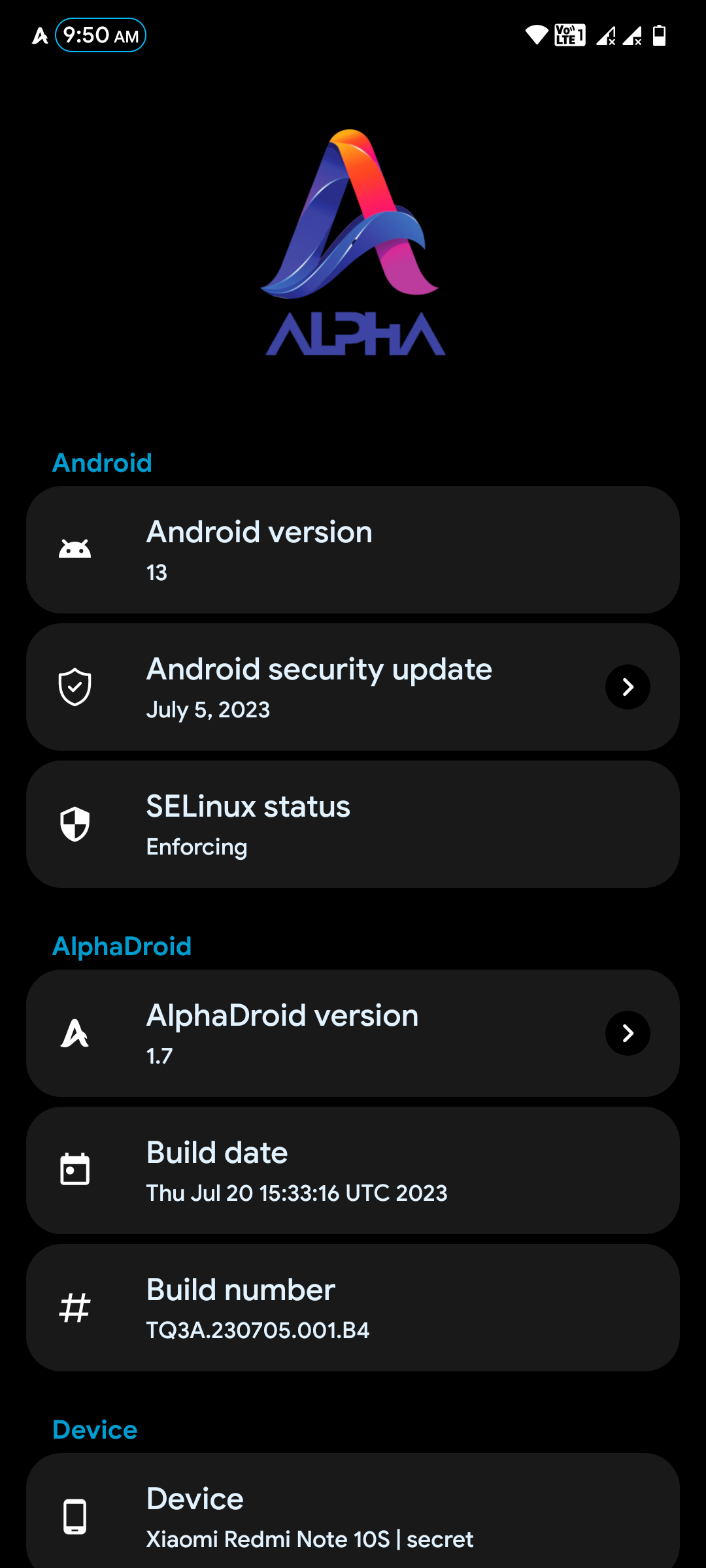Open the Android version row
This screenshot has width=706, height=1568.
tap(353, 549)
